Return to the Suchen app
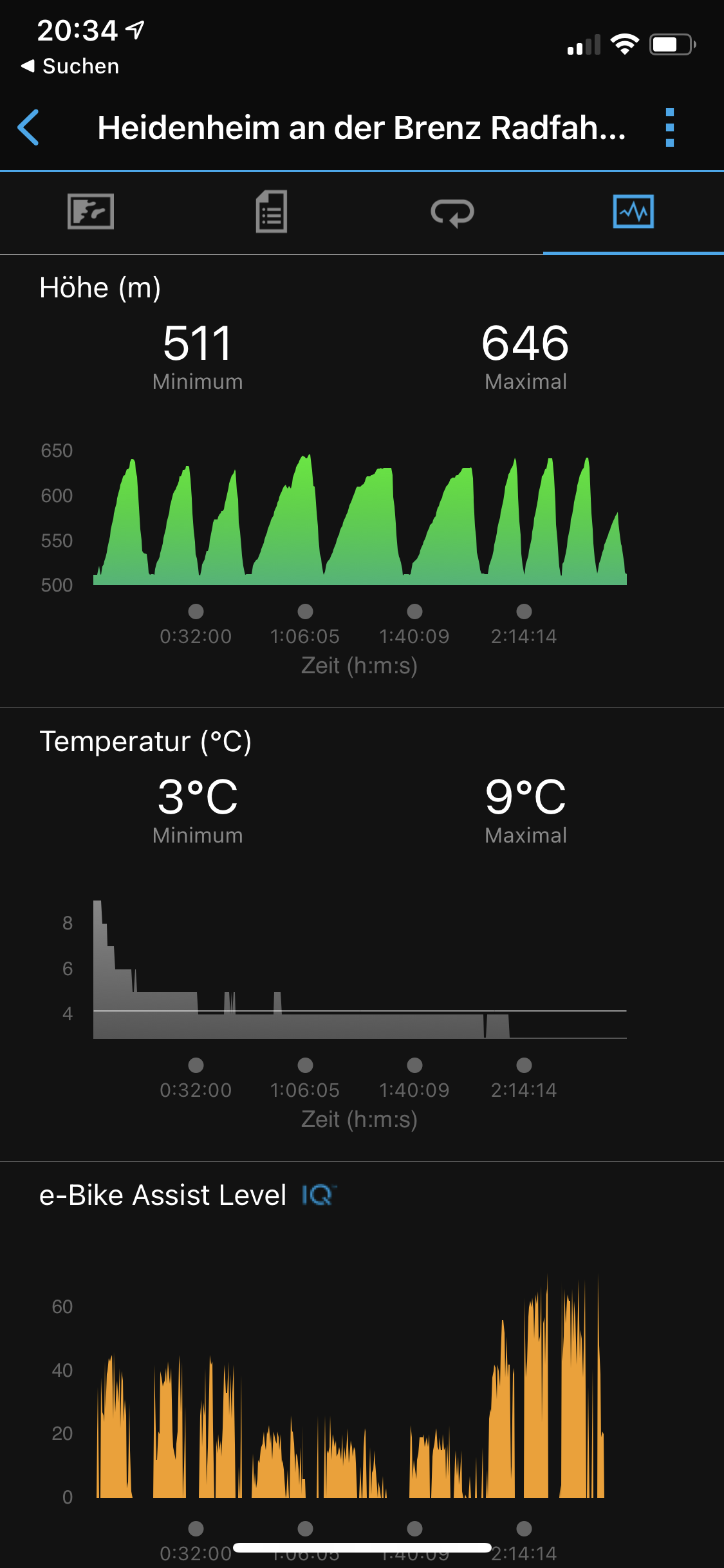724x1568 pixels. [x=71, y=66]
